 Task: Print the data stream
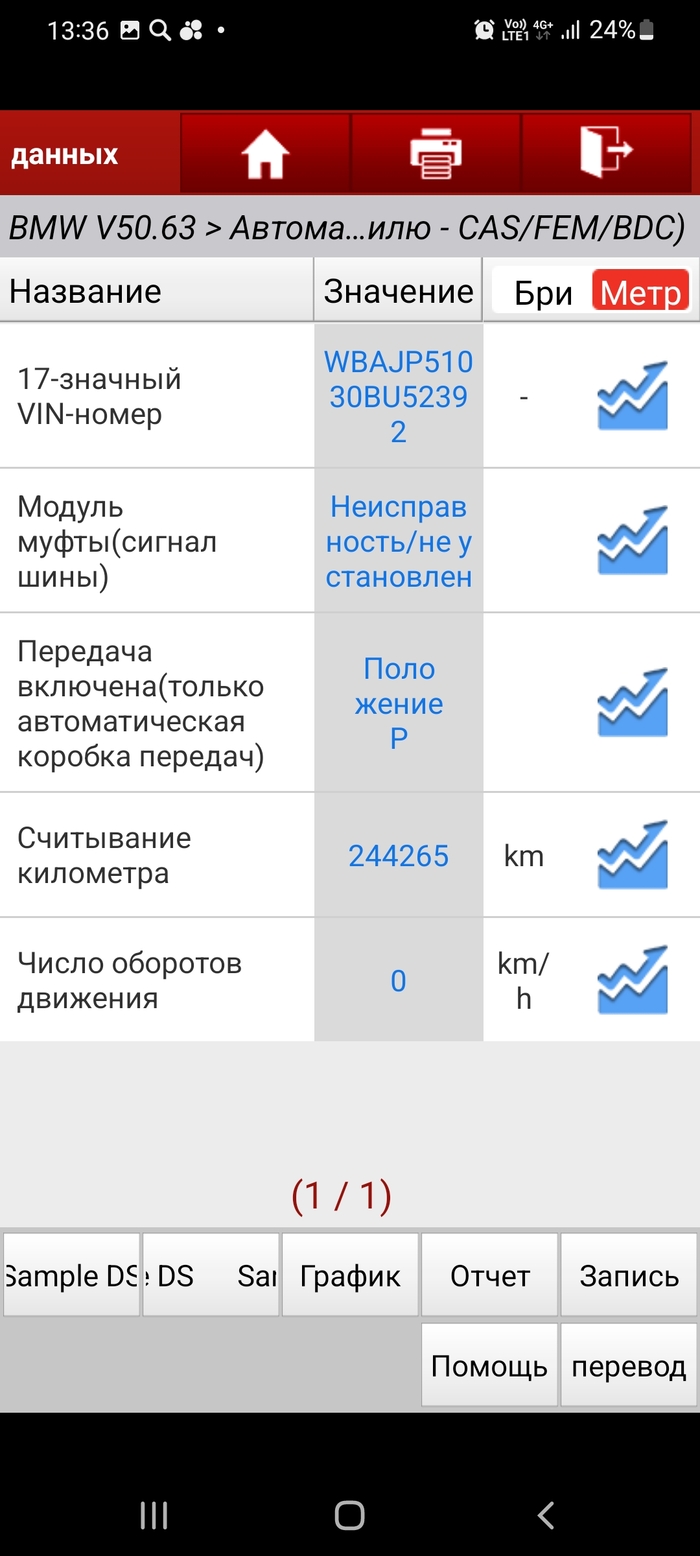[436, 154]
